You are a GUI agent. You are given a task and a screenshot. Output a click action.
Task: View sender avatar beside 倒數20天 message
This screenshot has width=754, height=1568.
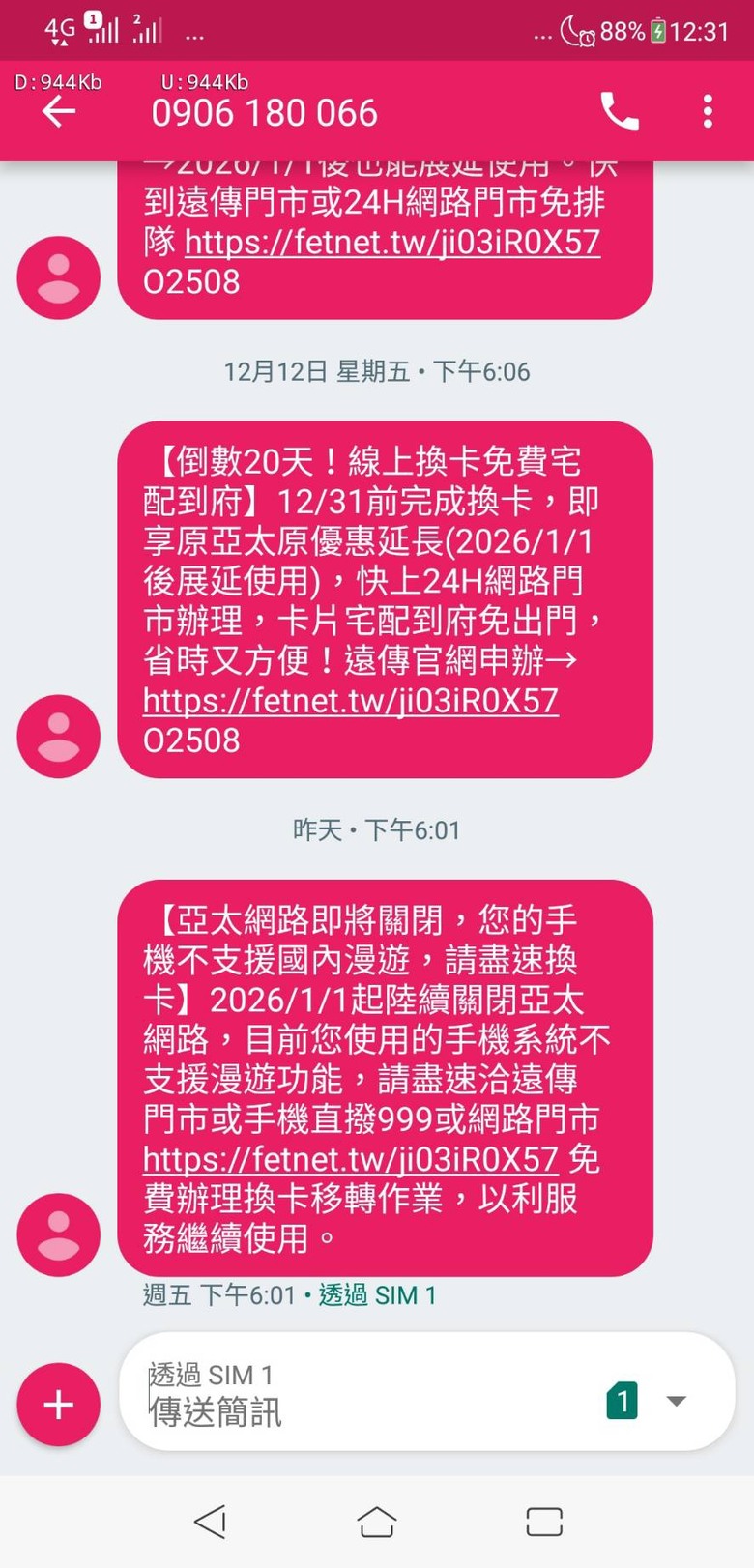click(59, 737)
